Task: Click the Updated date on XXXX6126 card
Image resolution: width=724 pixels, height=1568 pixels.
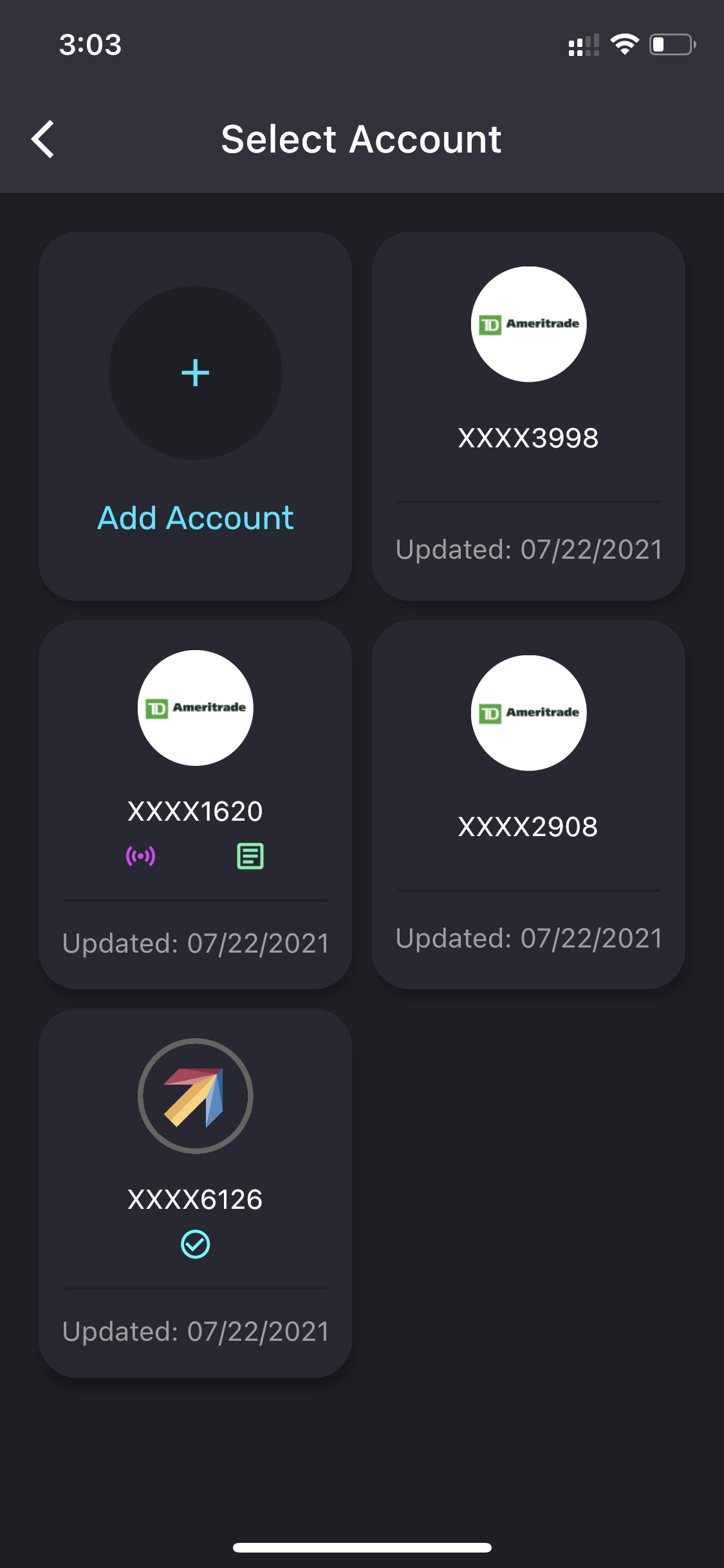Action: pyautogui.click(x=195, y=1330)
